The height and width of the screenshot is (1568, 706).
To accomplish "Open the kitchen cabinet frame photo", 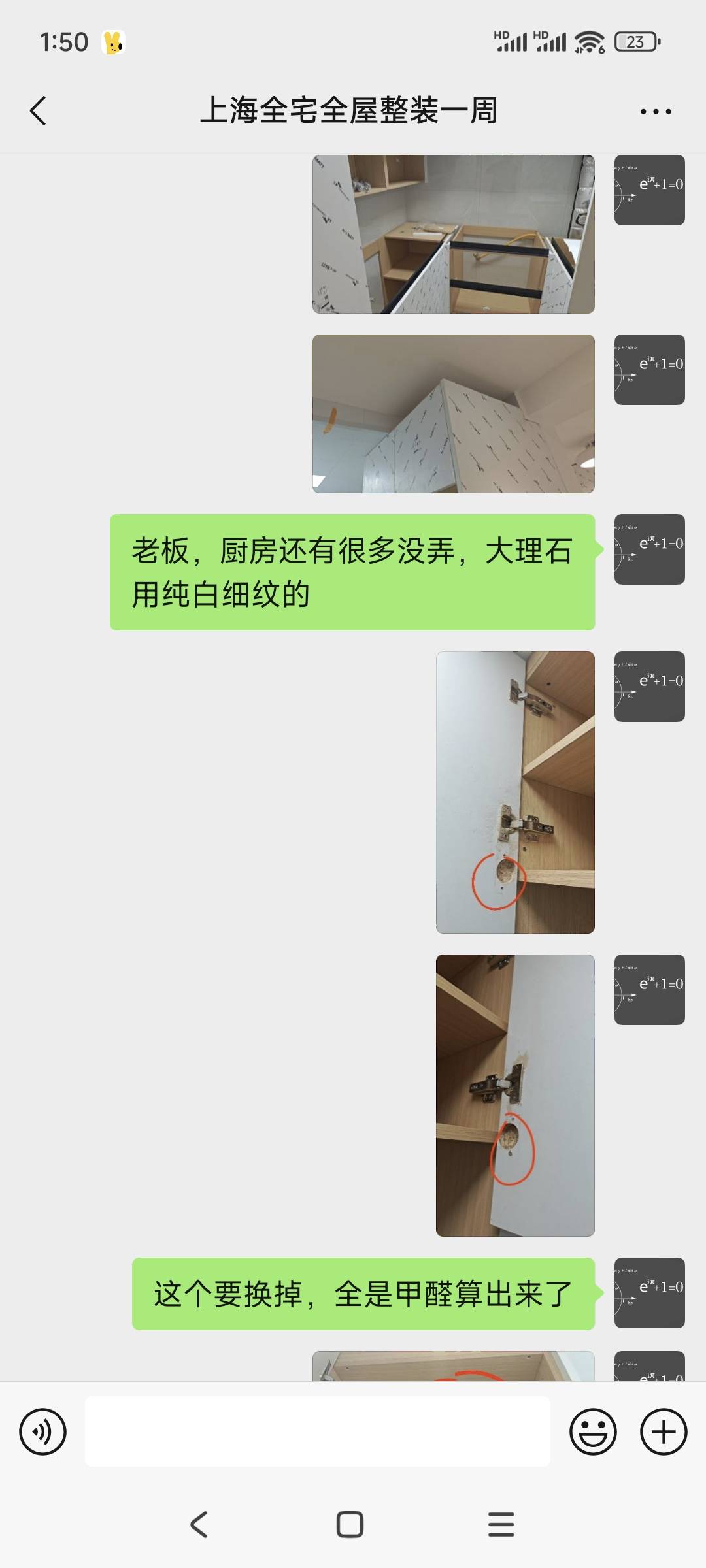I will [453, 234].
